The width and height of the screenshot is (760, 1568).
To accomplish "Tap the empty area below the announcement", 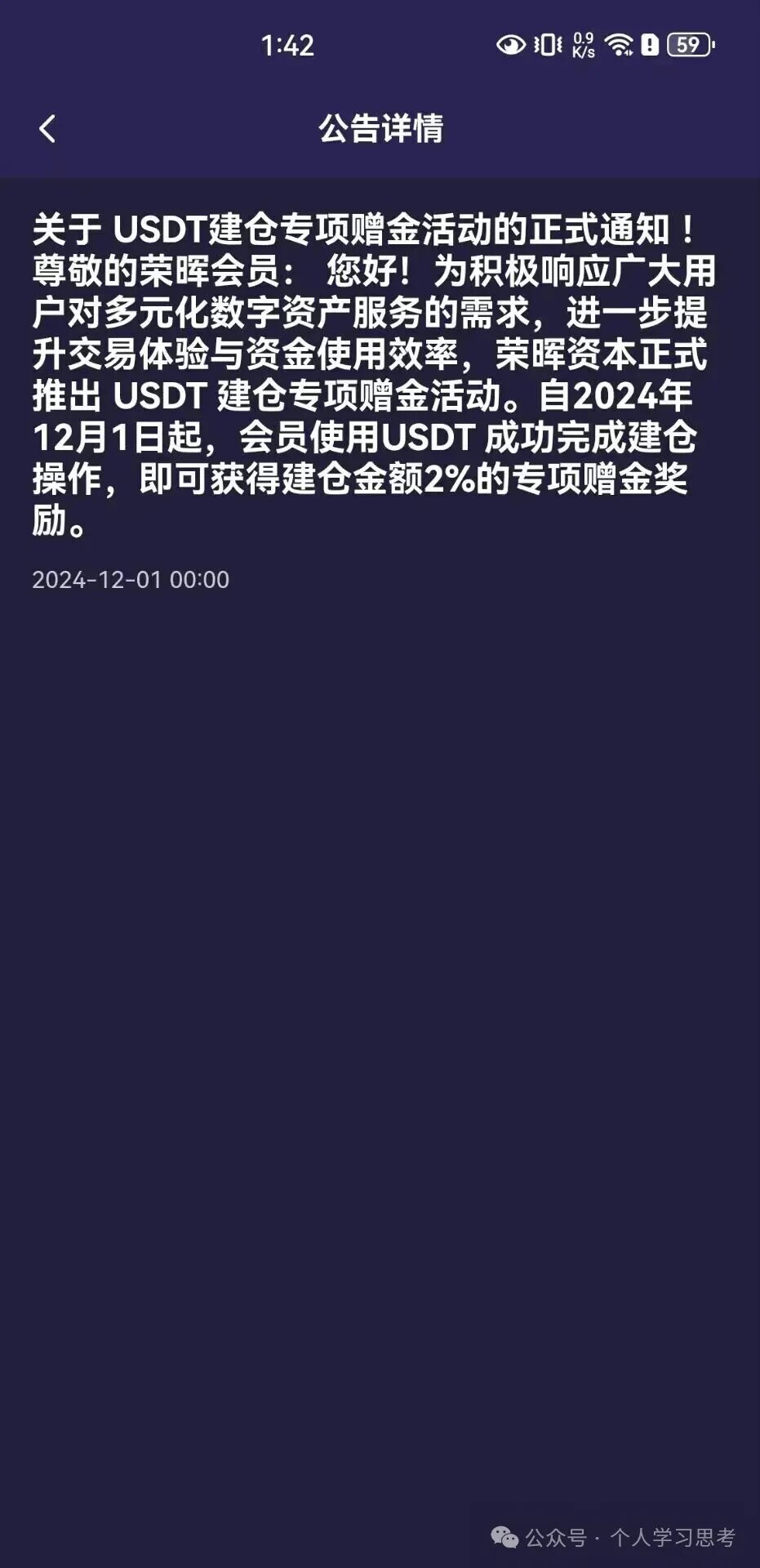I will point(380,980).
